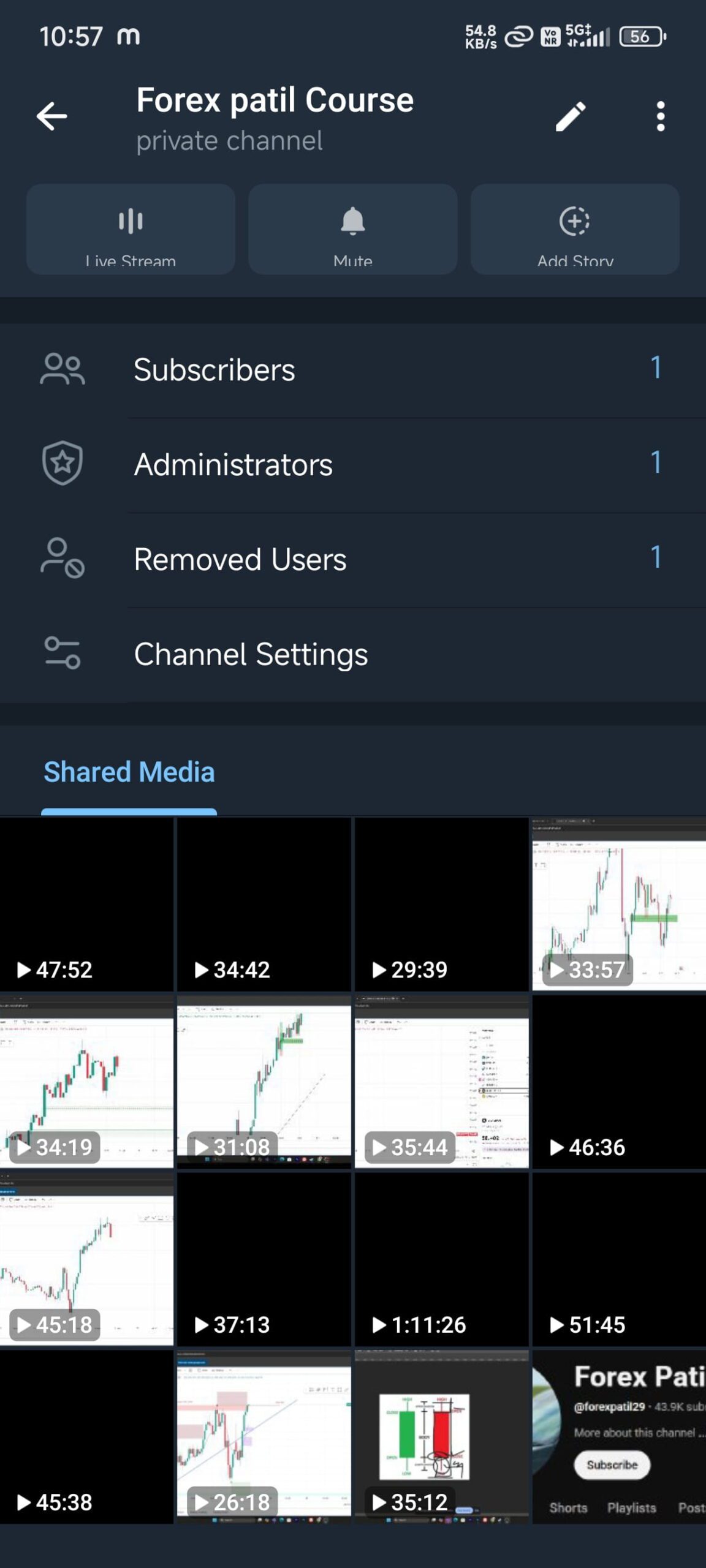Open the three-dot overflow menu
The width and height of the screenshot is (706, 1568).
[x=661, y=116]
